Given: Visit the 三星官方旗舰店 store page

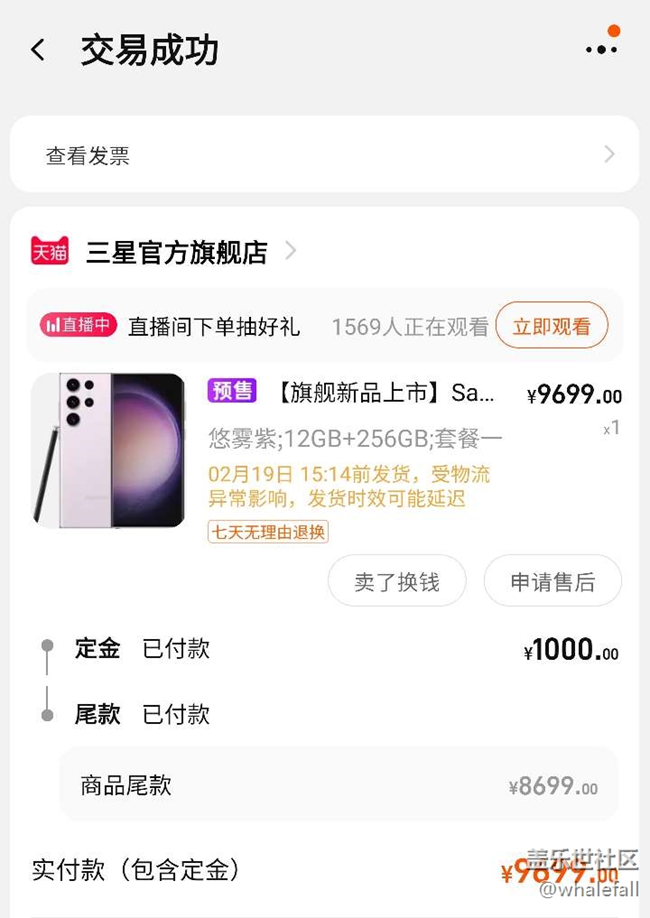Looking at the screenshot, I should click(176, 251).
